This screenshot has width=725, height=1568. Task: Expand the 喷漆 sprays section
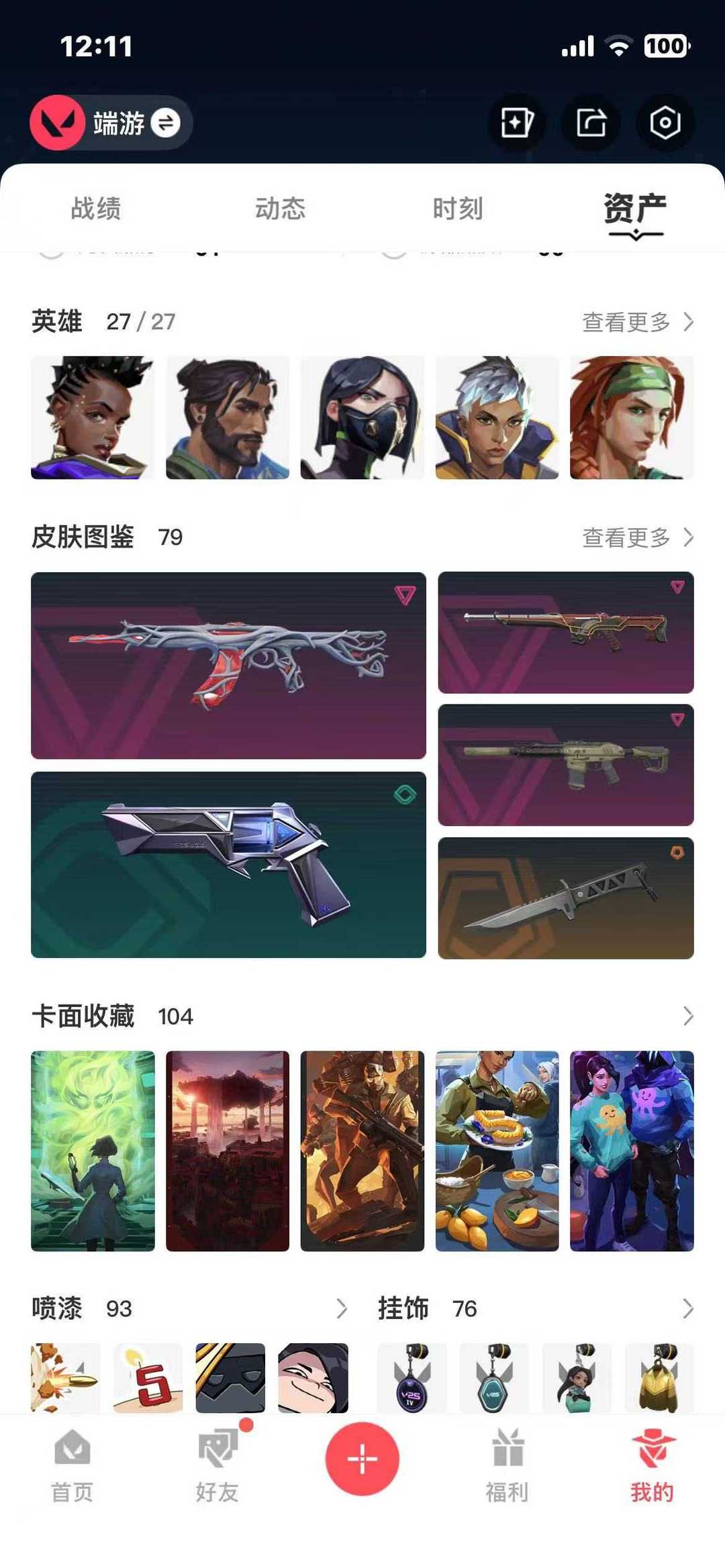point(341,1308)
